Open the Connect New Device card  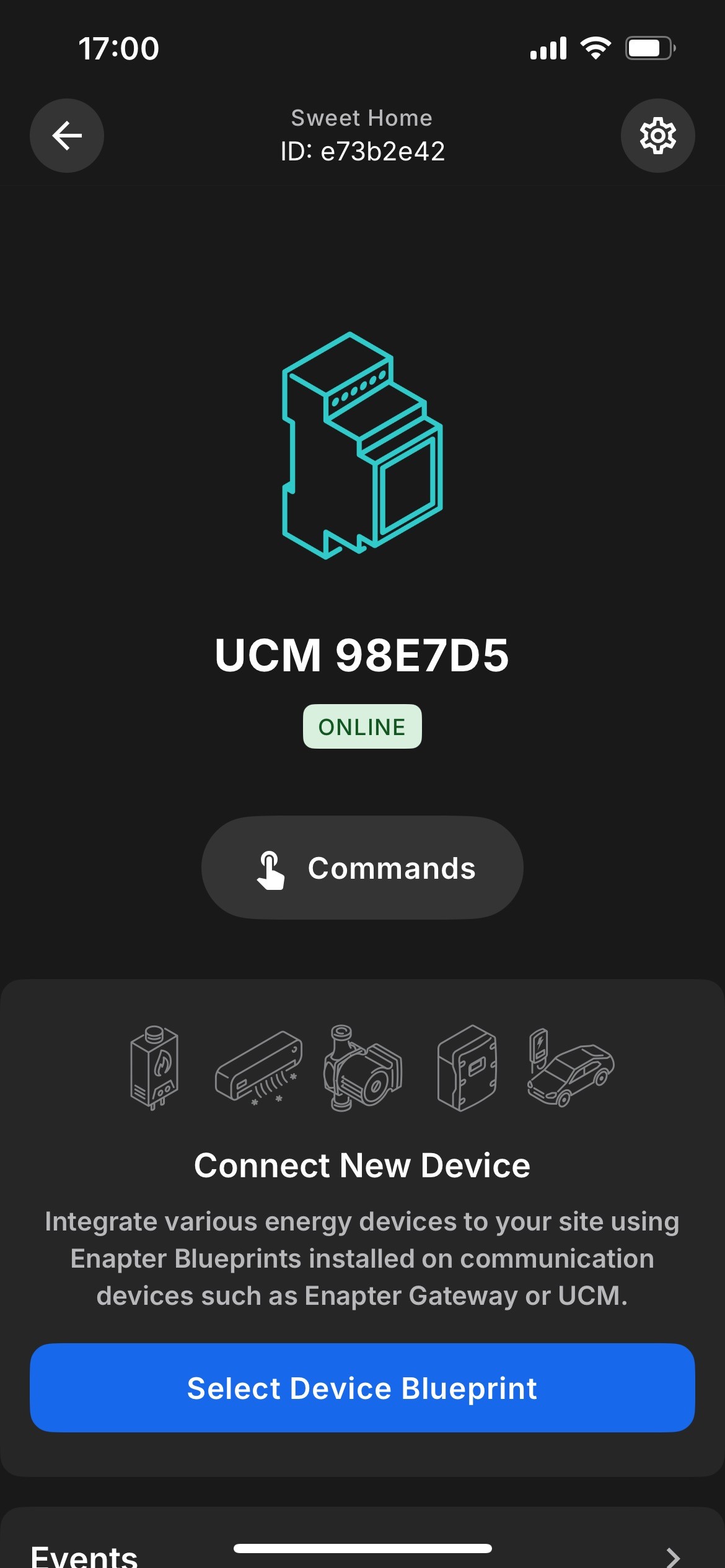362,1164
